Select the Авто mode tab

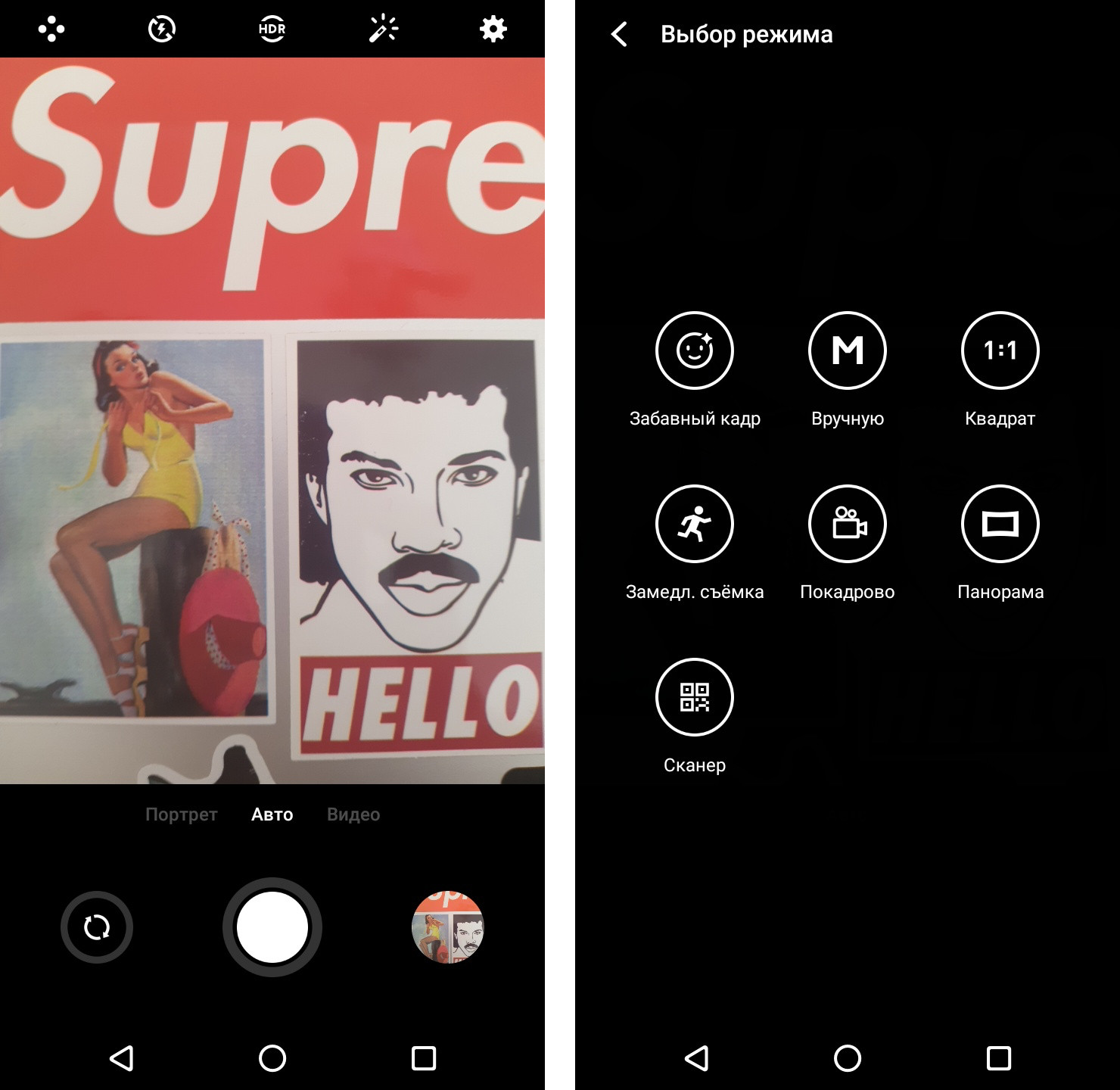[x=272, y=814]
